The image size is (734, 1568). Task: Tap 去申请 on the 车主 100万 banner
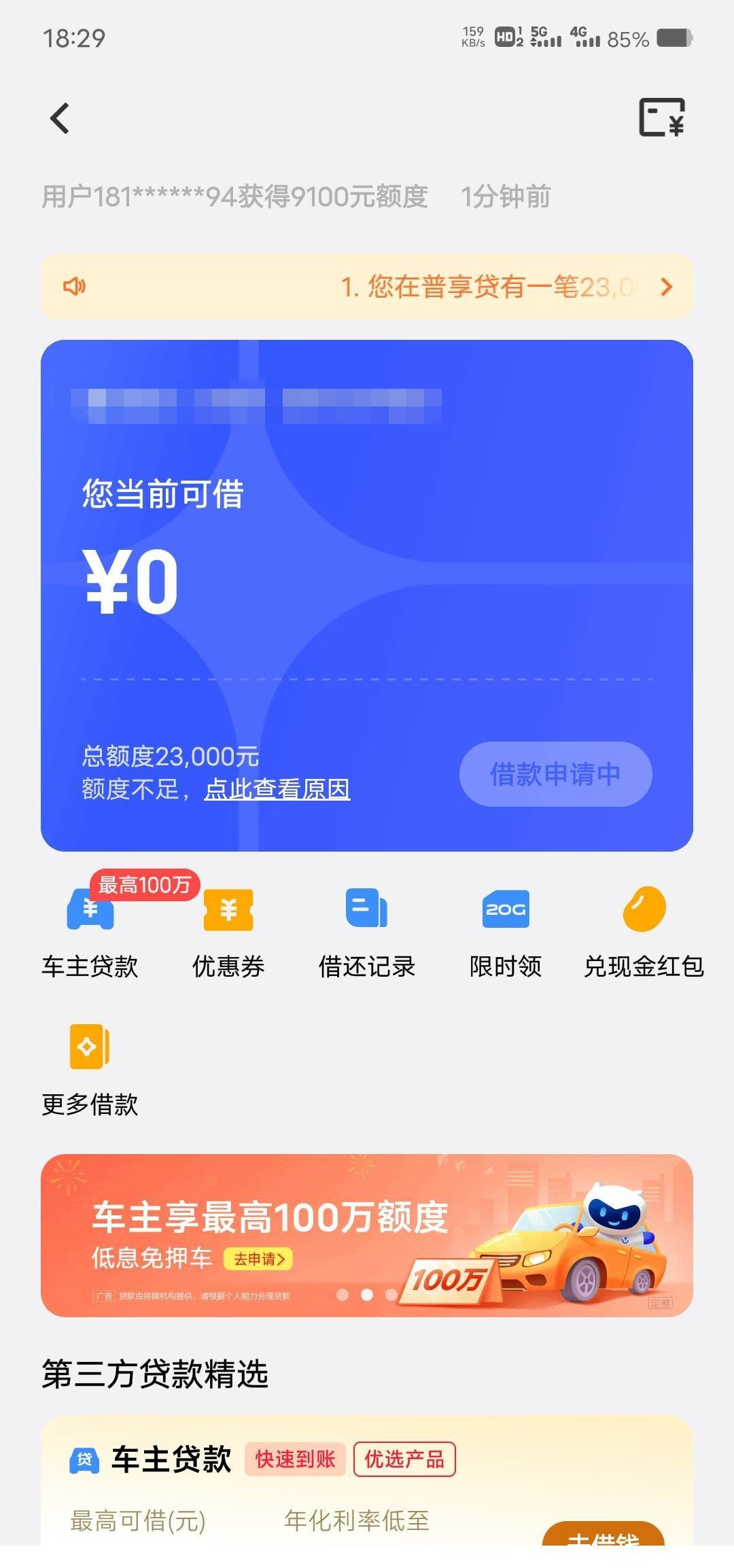pyautogui.click(x=258, y=1259)
